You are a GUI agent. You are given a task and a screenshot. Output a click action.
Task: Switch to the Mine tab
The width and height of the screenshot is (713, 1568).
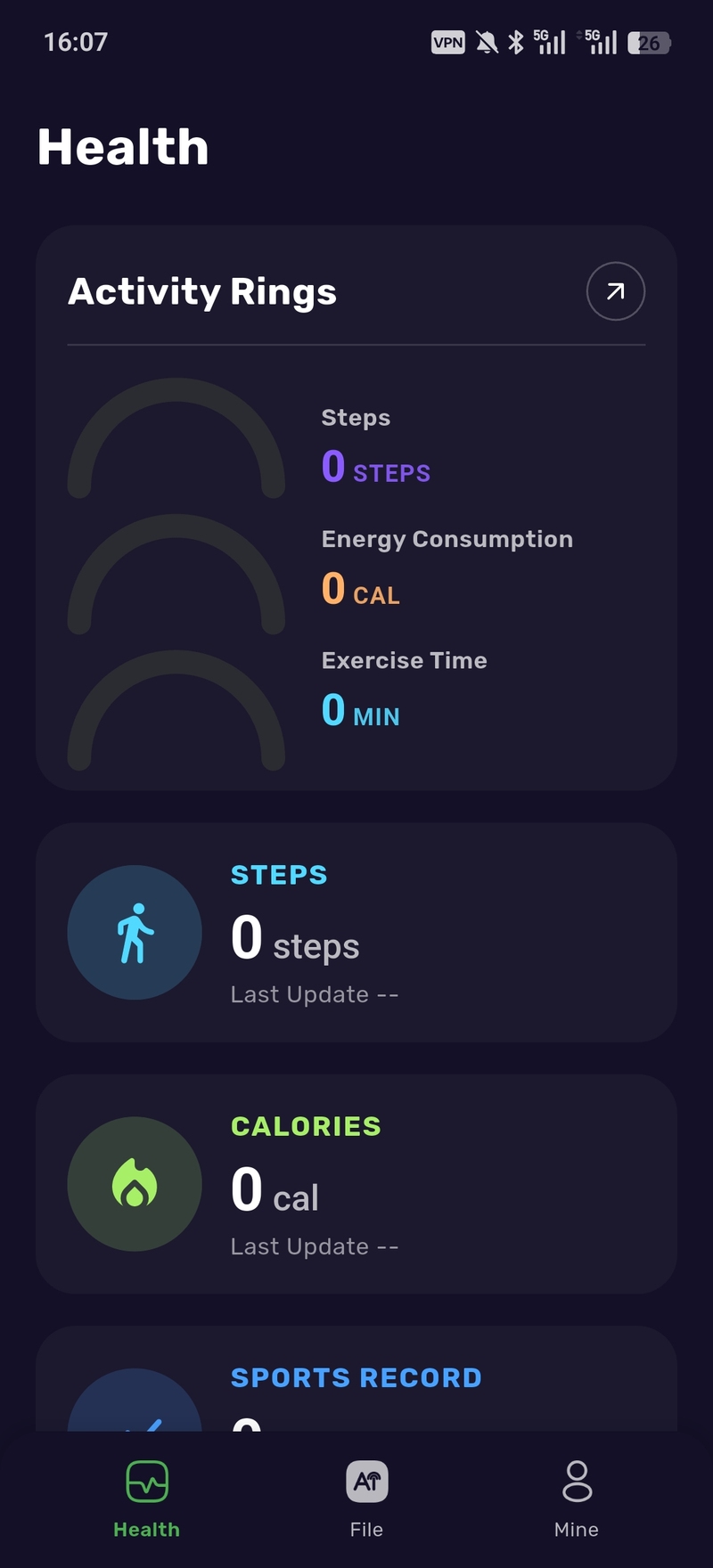click(577, 1499)
